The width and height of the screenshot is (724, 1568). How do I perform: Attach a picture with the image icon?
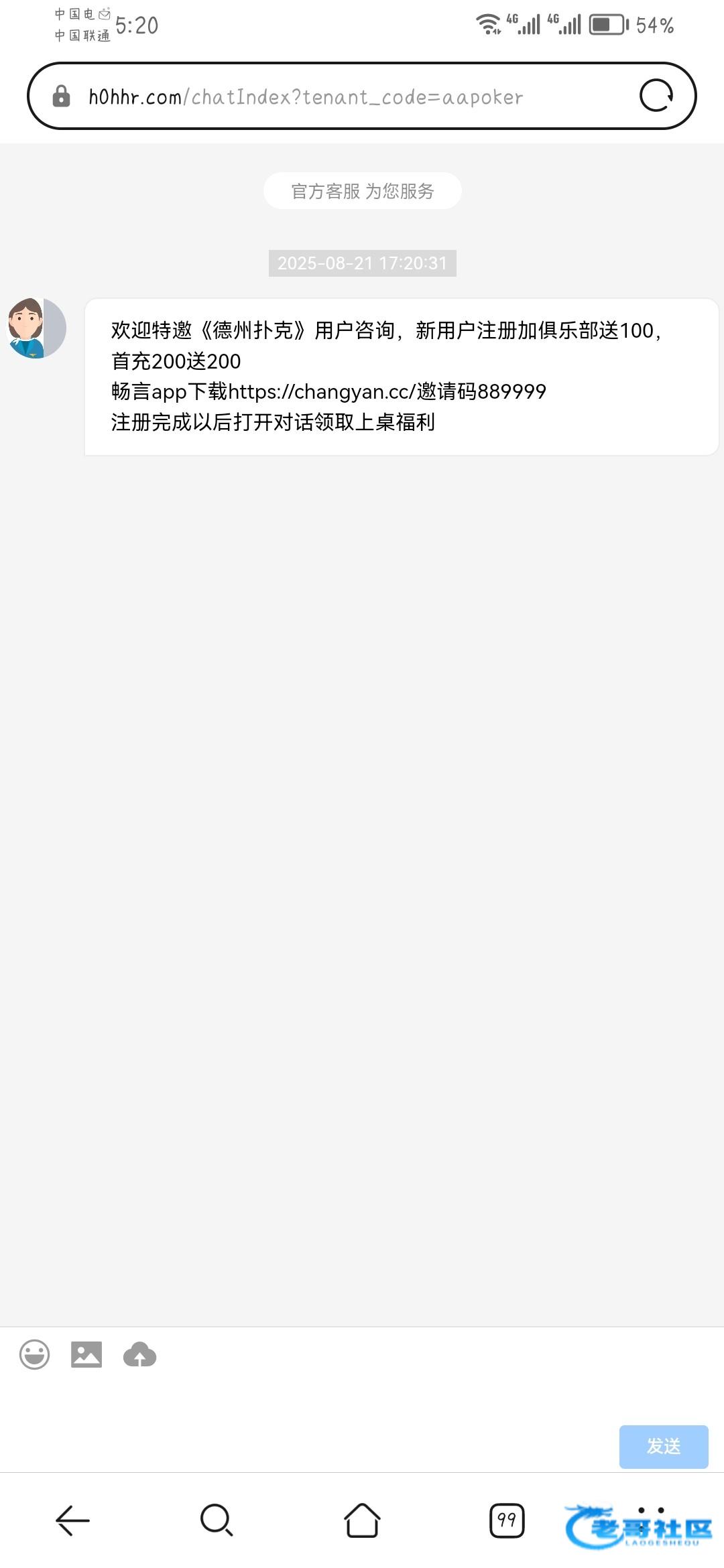point(86,1354)
